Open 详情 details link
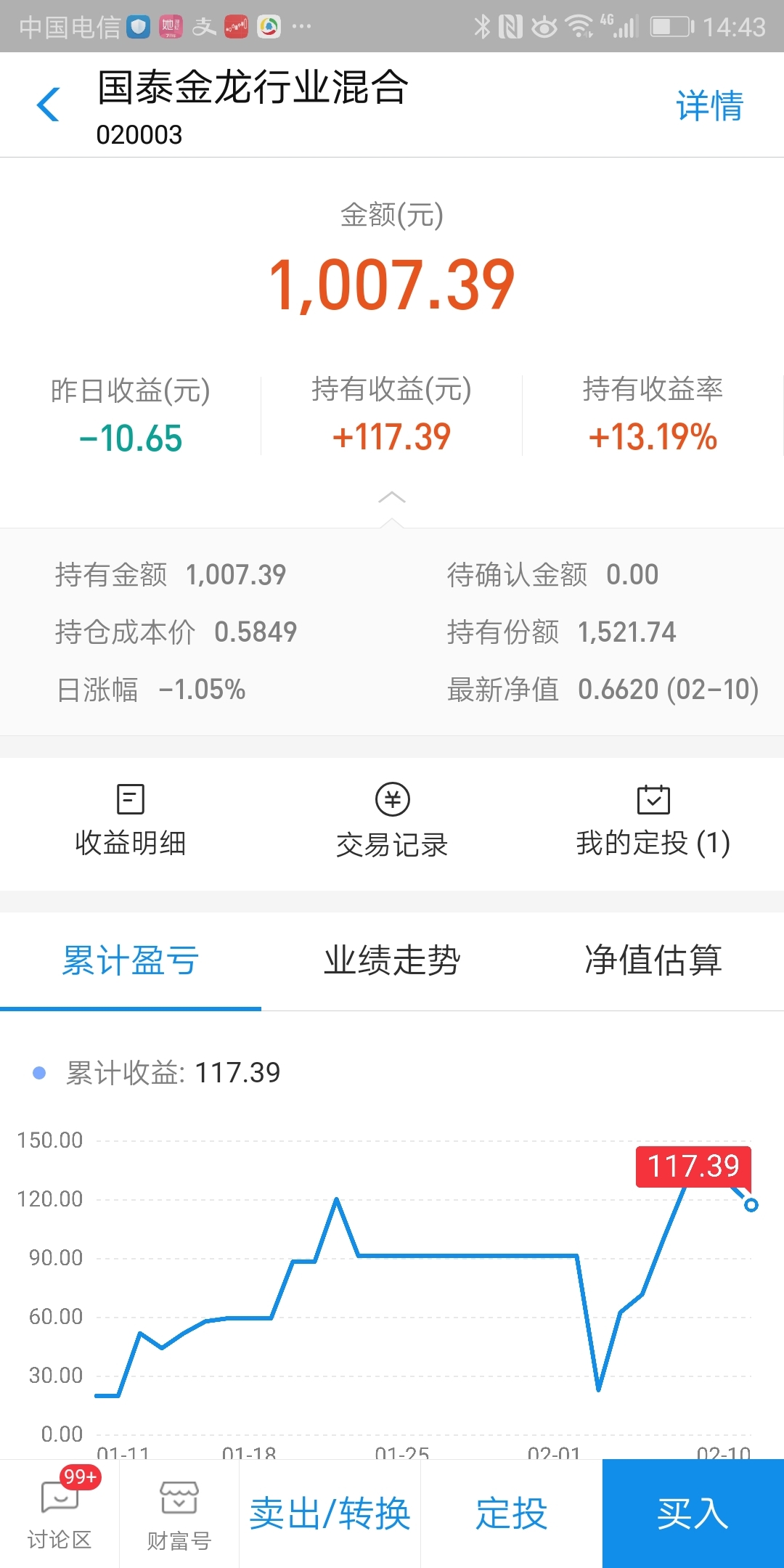Screen dimensions: 784x1568 [710, 105]
